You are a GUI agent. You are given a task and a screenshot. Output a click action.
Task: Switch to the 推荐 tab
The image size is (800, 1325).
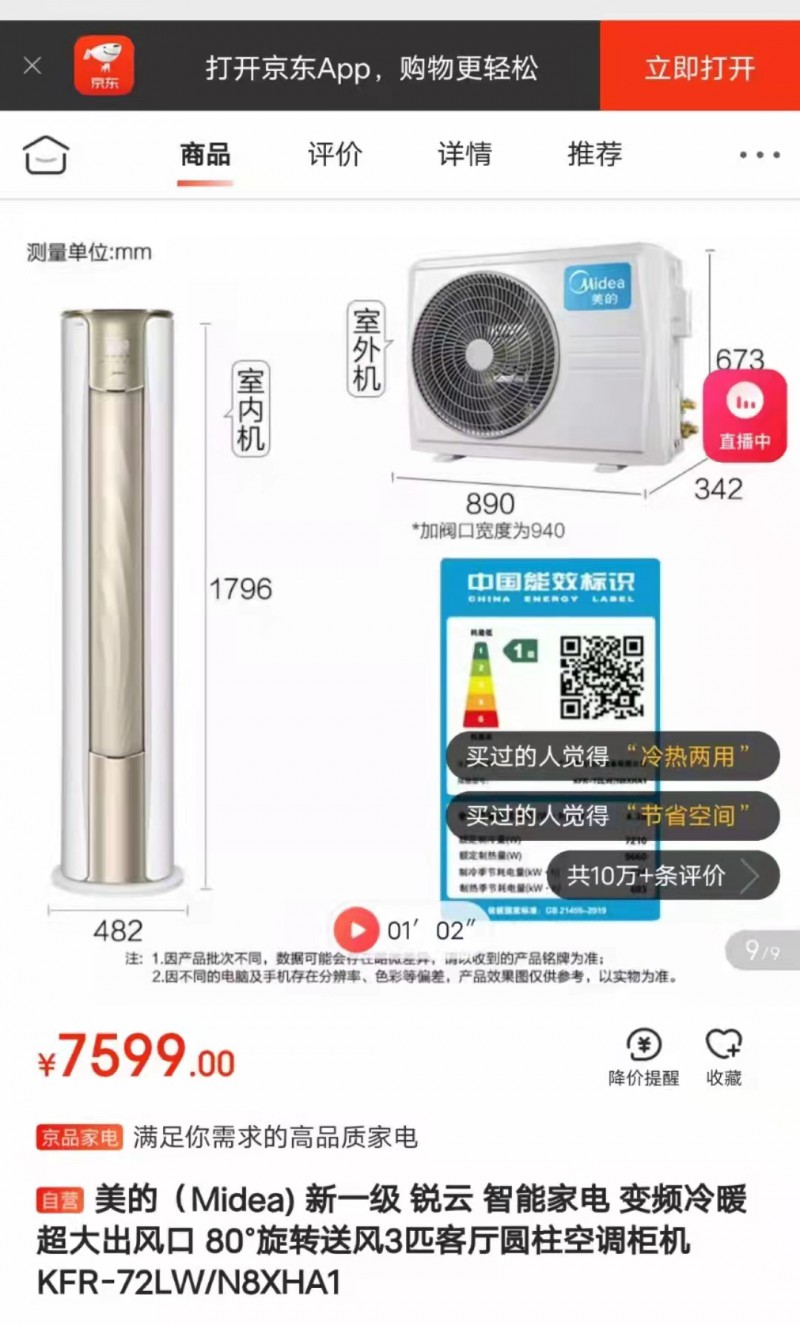click(595, 154)
